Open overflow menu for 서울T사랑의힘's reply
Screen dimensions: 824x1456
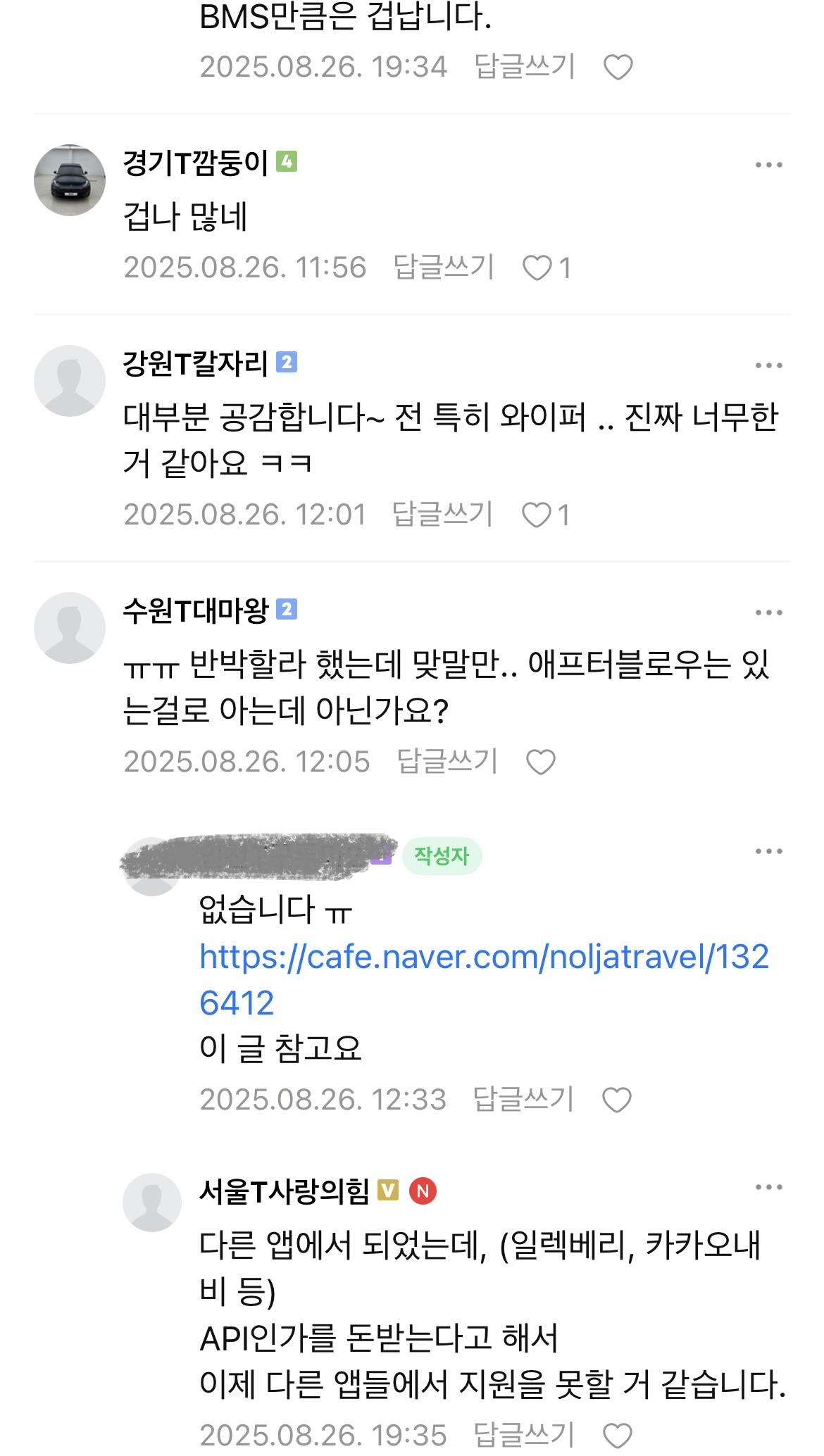click(768, 1188)
